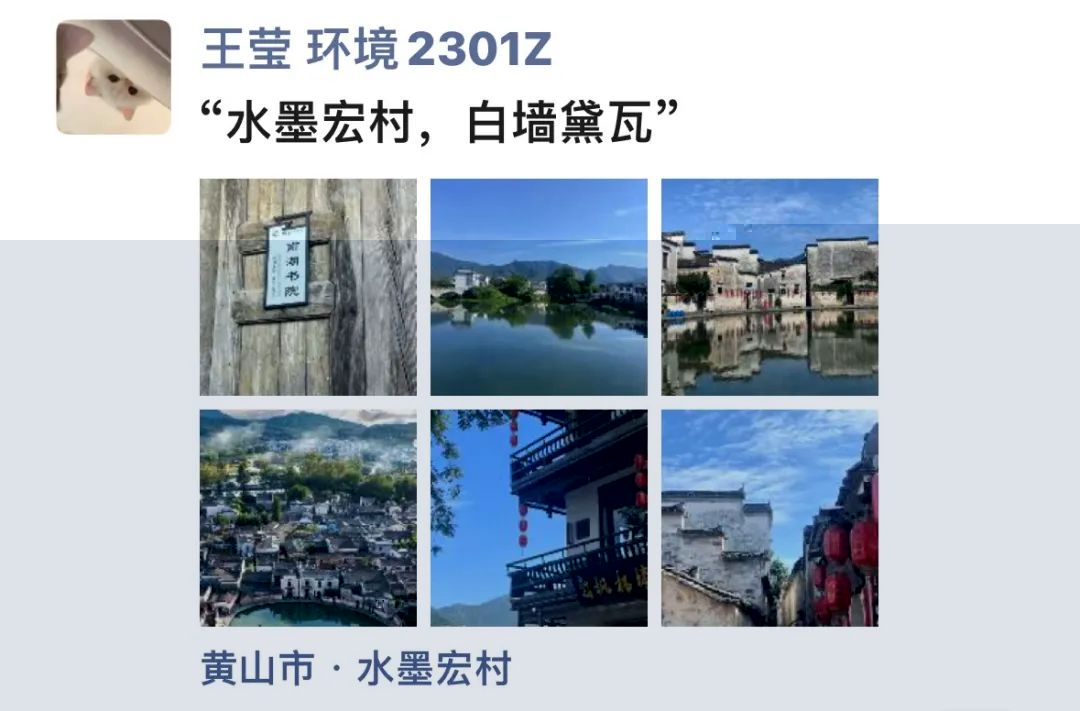
Task: Open 王莹's profile picture
Action: click(113, 77)
